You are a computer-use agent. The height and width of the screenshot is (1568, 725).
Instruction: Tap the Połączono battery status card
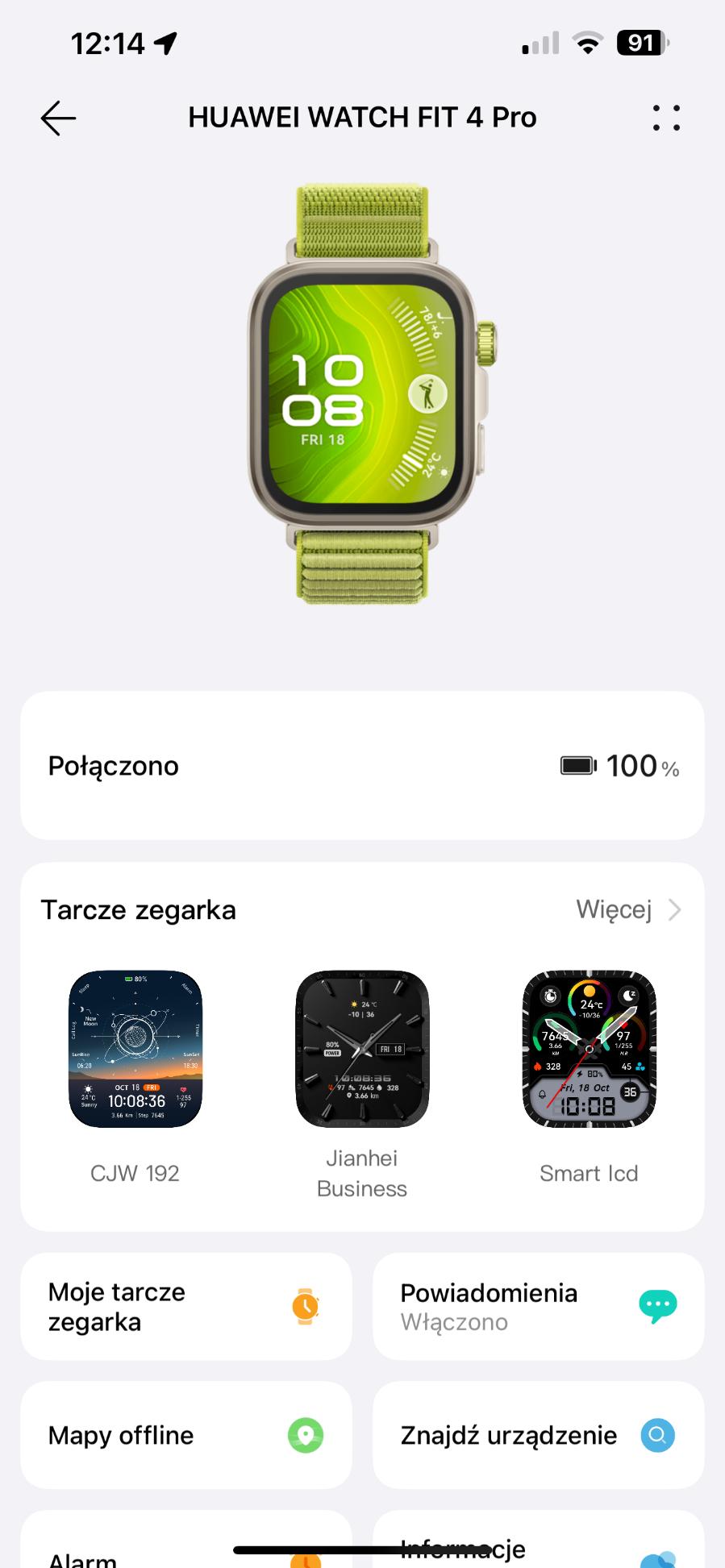point(362,766)
